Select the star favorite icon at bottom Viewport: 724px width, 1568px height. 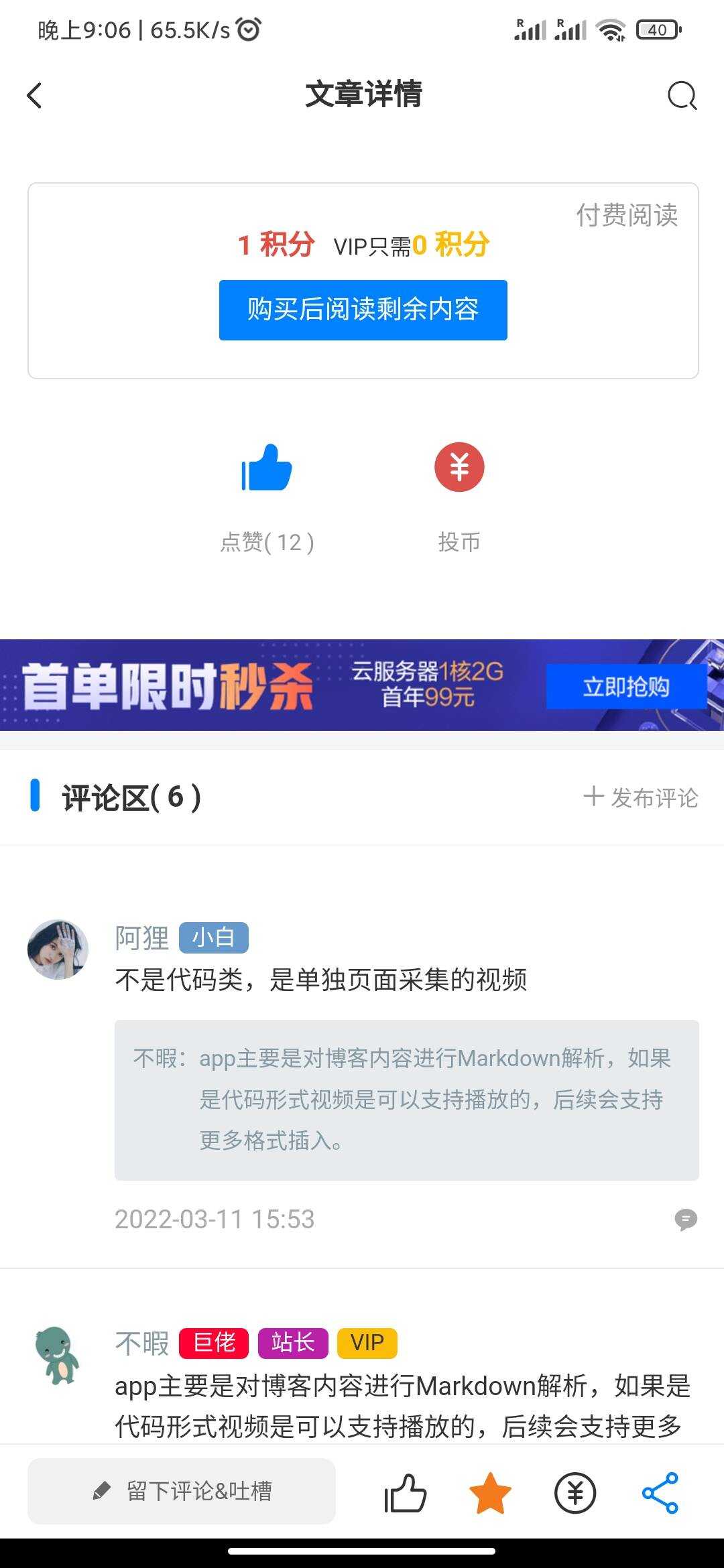[x=489, y=1491]
